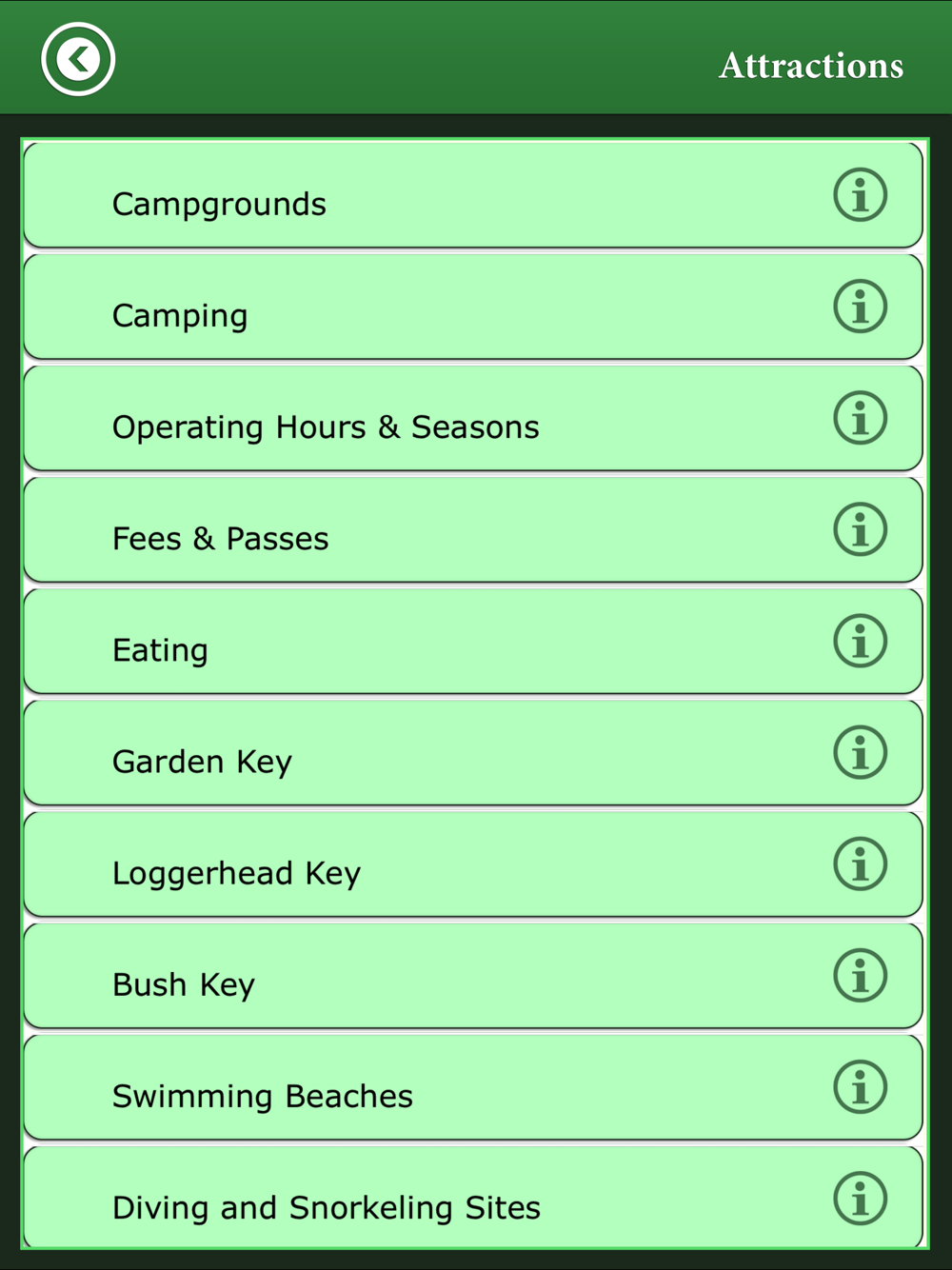This screenshot has height=1270, width=952.
Task: Open the Campgrounds row
Action: coord(473,196)
